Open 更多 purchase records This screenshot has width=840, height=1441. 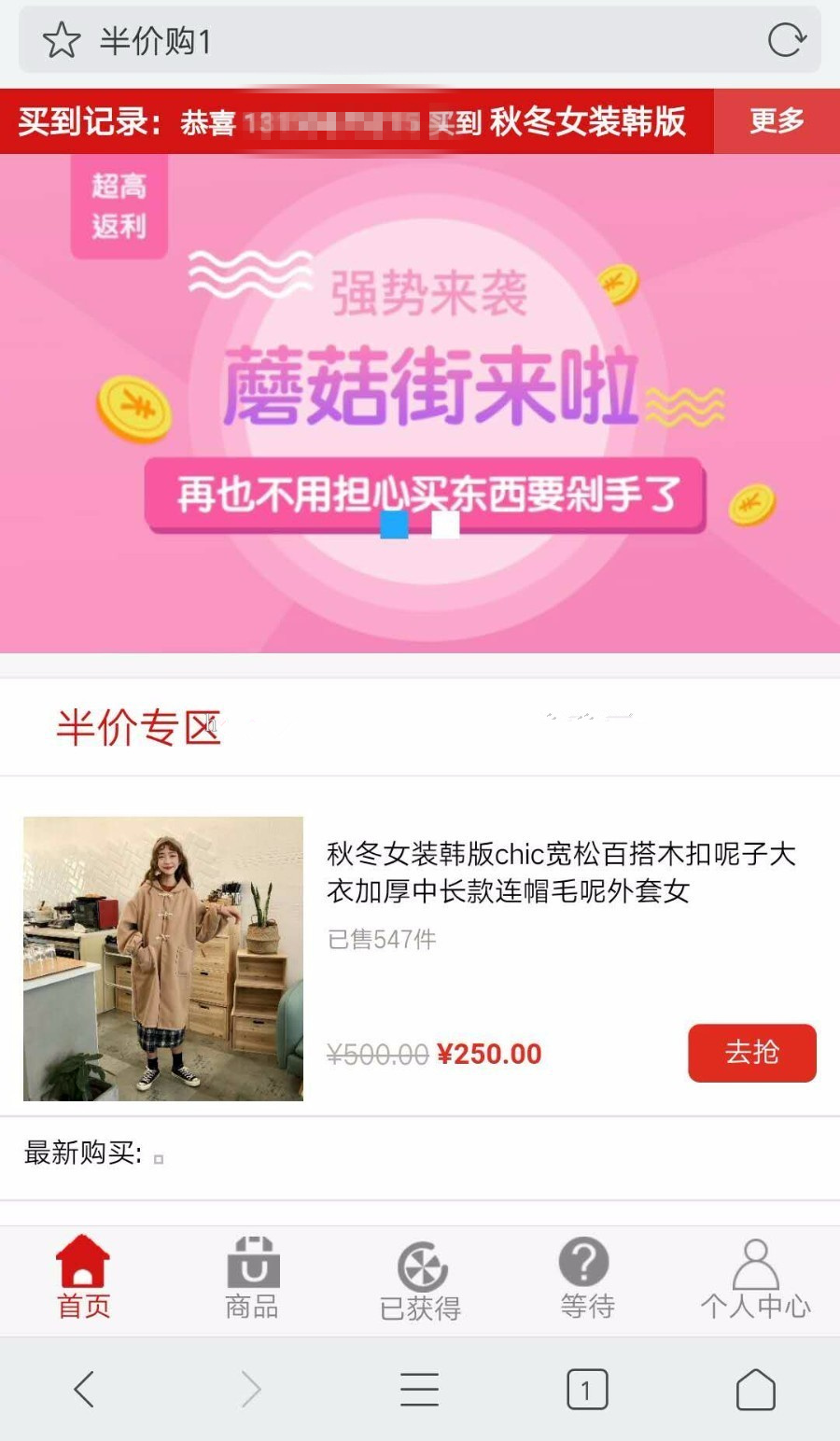pyautogui.click(x=777, y=121)
